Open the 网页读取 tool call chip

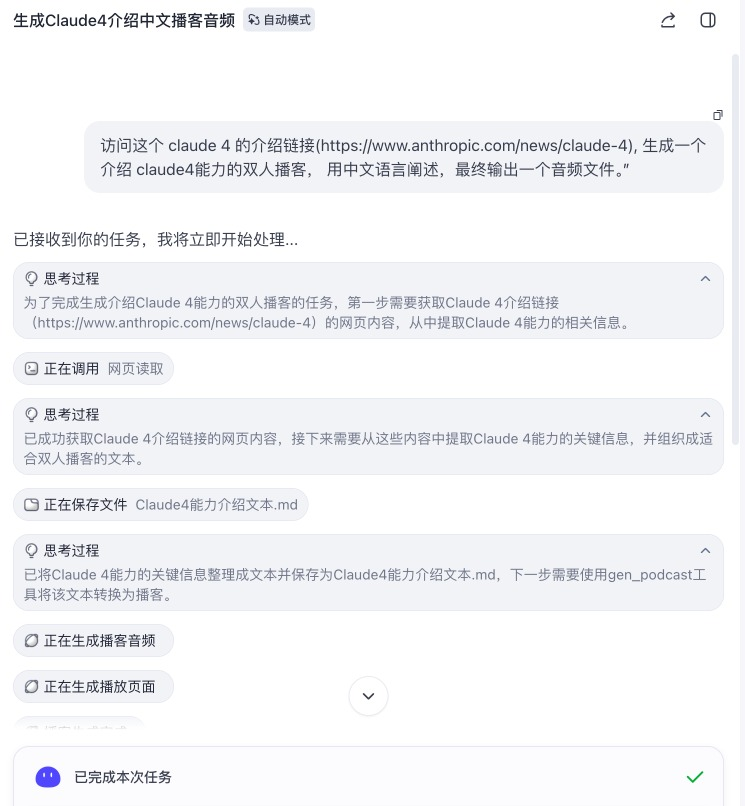point(94,368)
